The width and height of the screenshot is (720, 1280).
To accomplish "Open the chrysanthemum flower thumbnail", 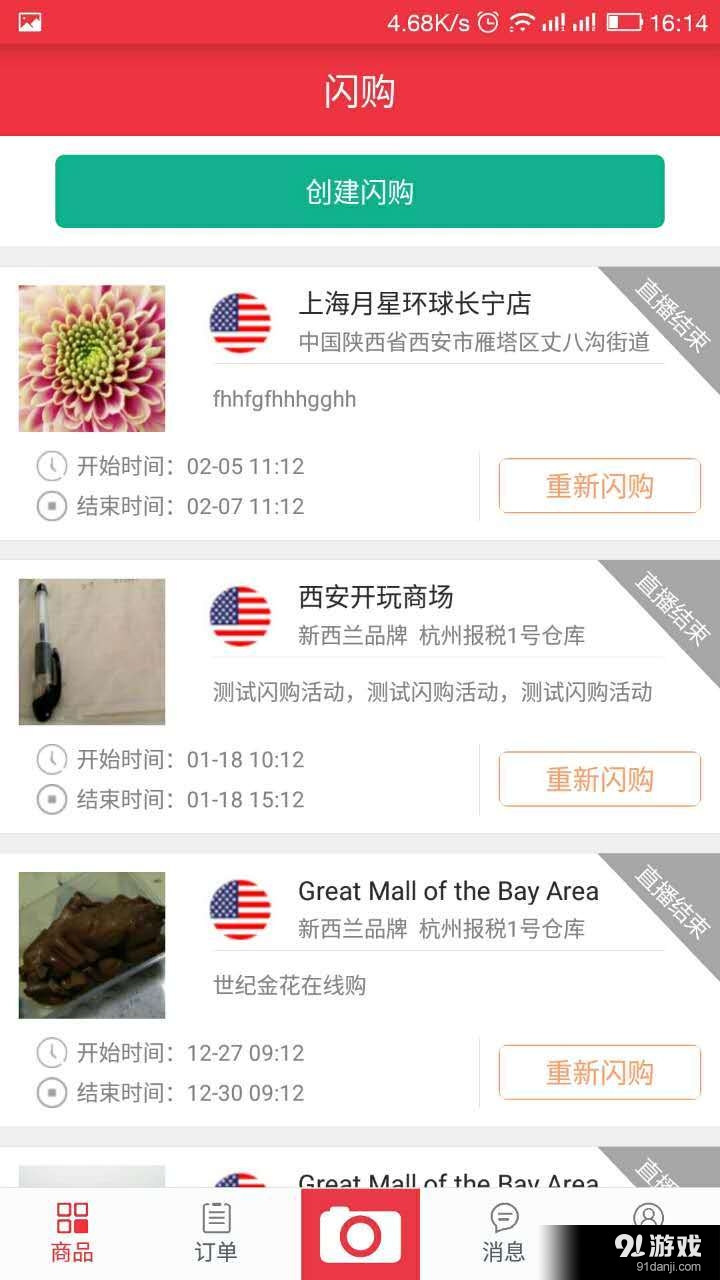I will [x=92, y=358].
